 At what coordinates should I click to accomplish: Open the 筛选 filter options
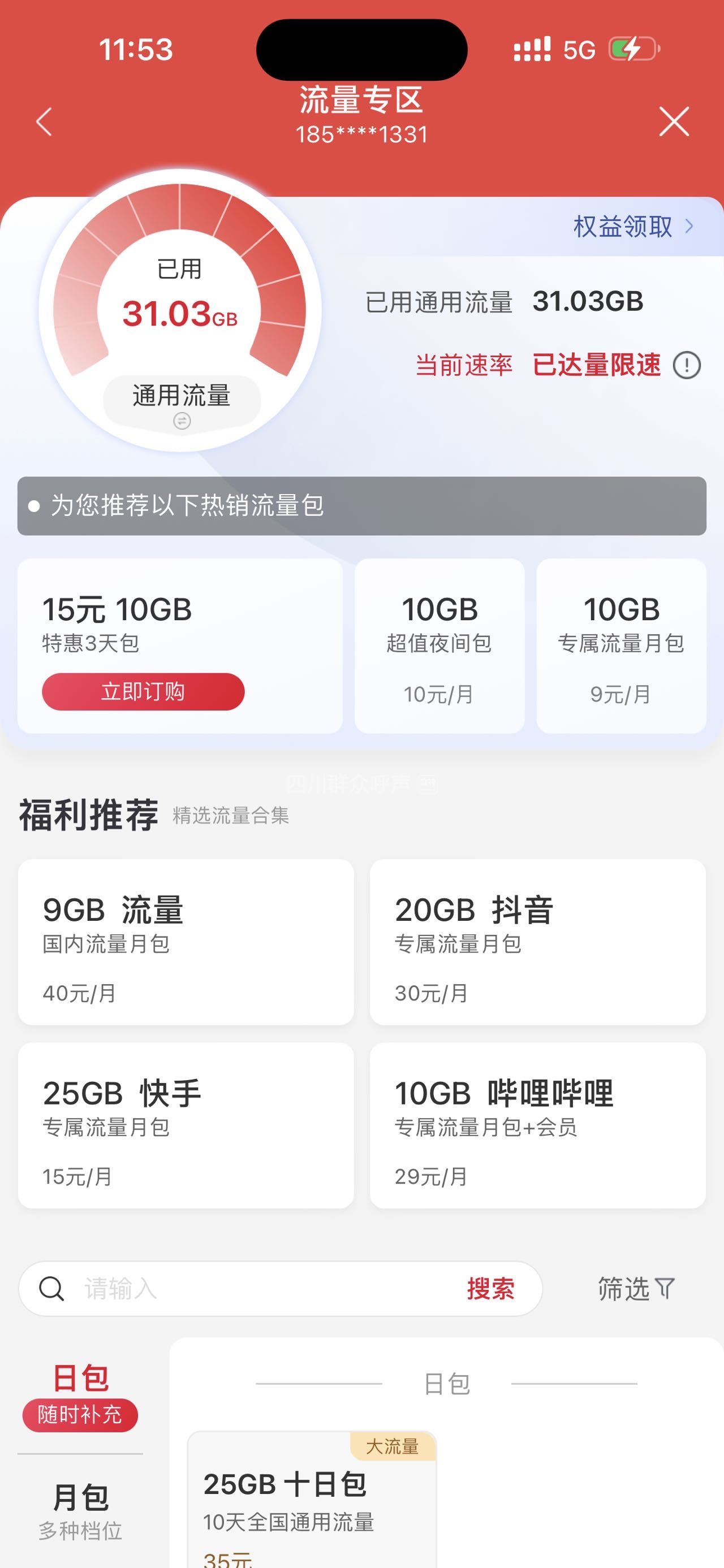pos(636,1289)
